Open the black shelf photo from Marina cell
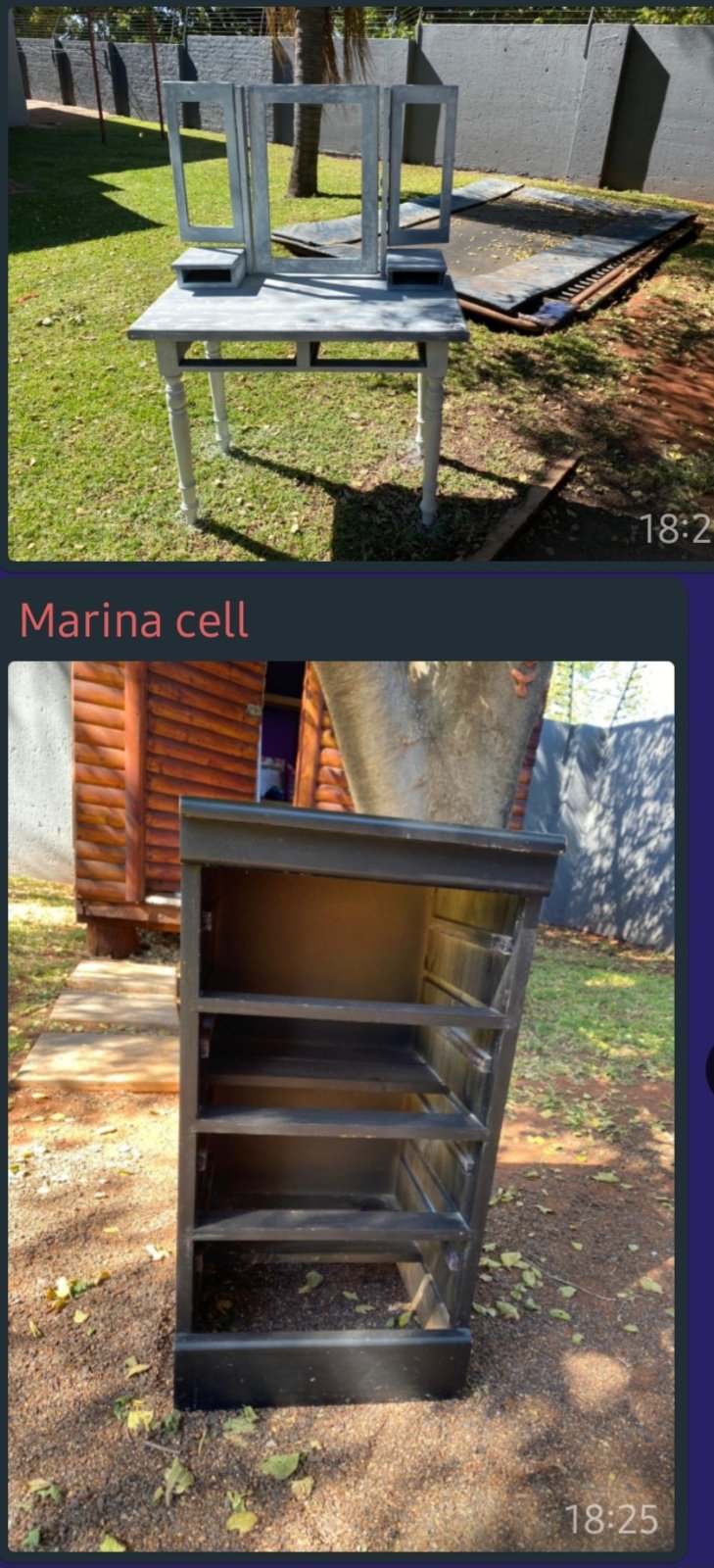714x1568 pixels. [x=341, y=1107]
